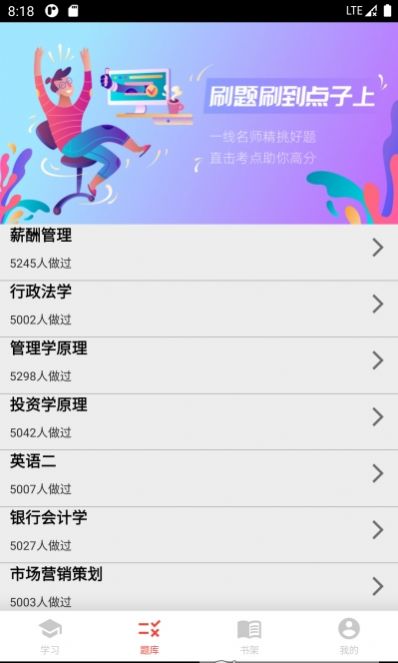This screenshot has height=663, width=398.
Task: Select the 市场营销策划 row
Action: pyautogui.click(x=199, y=586)
